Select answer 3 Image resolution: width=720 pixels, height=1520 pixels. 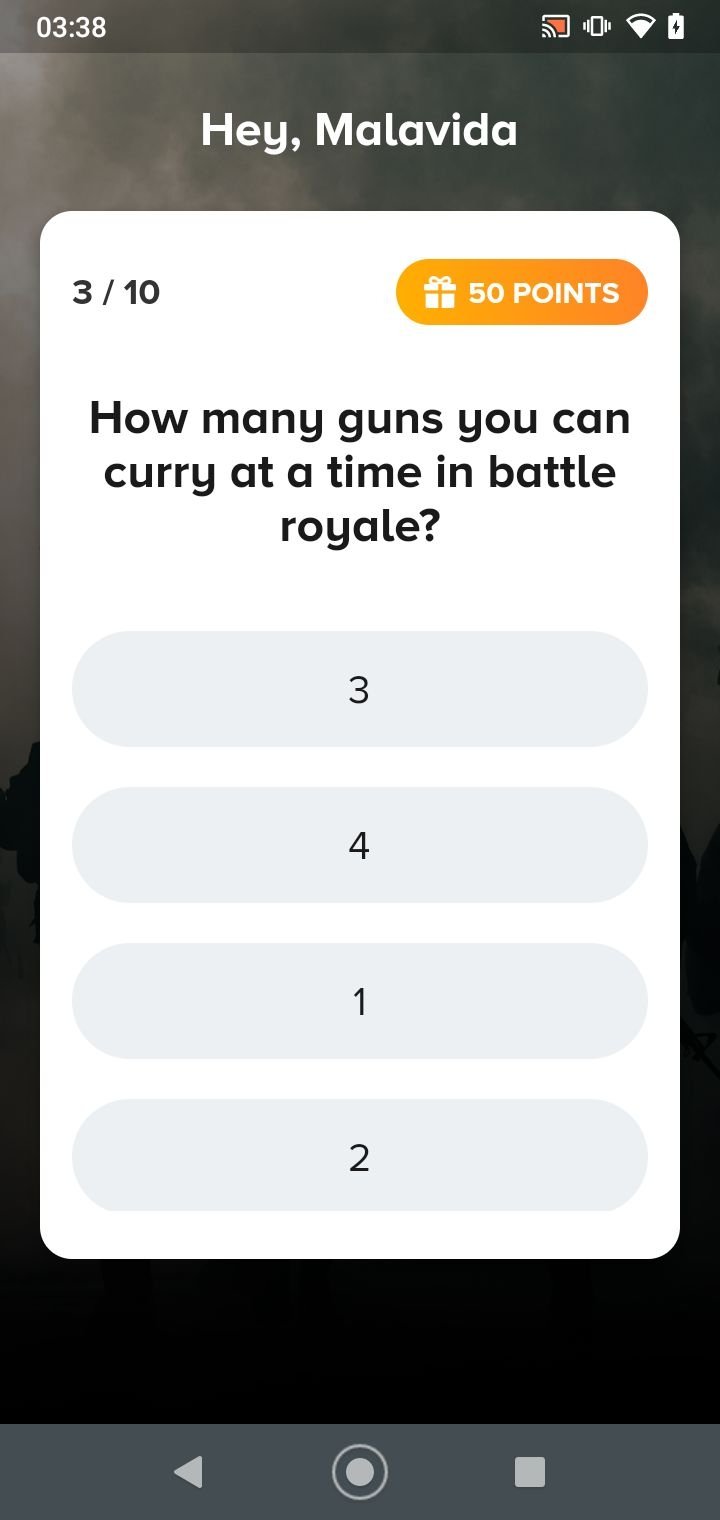pyautogui.click(x=360, y=689)
